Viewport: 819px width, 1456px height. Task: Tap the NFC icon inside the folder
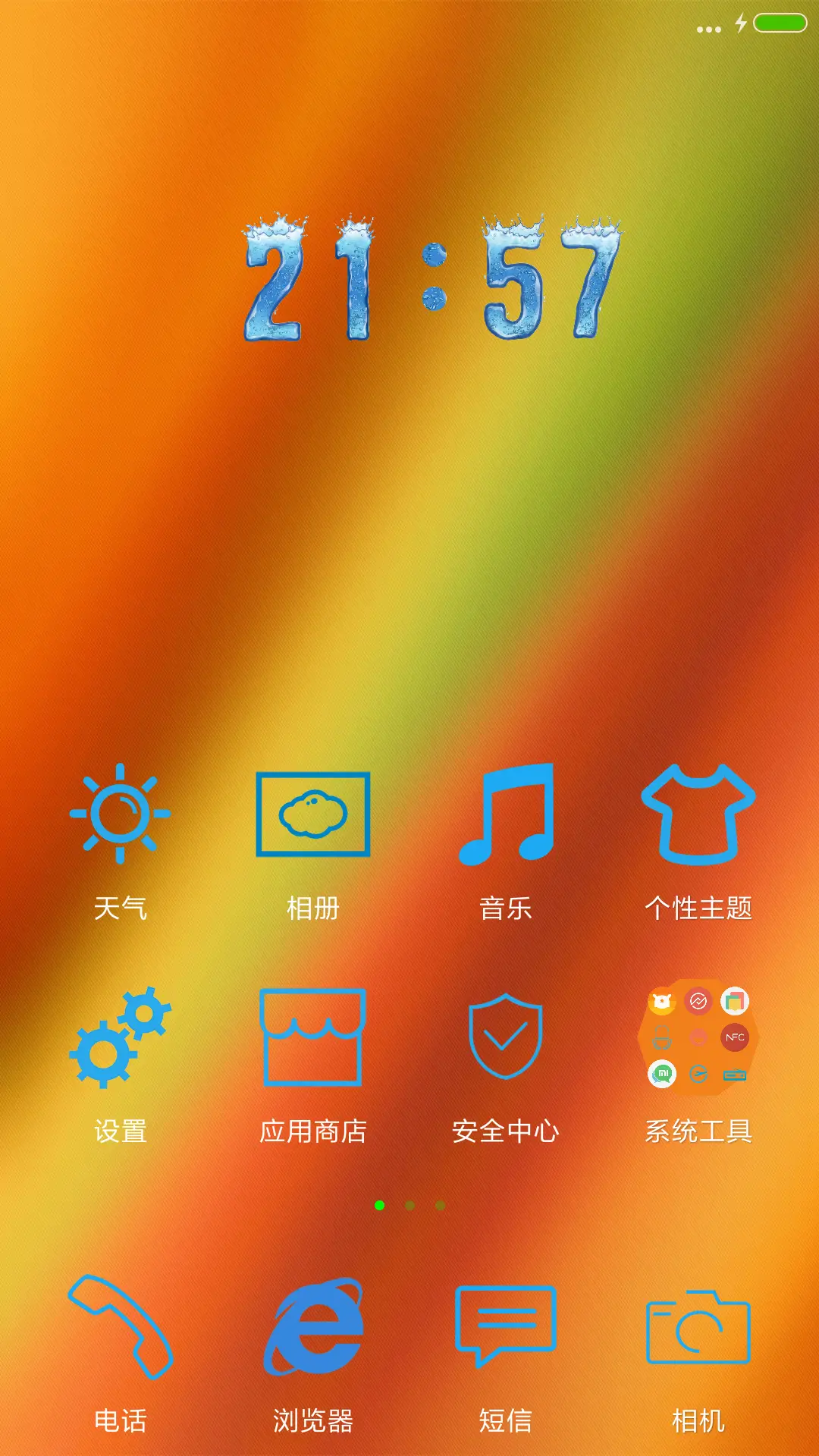click(734, 1037)
